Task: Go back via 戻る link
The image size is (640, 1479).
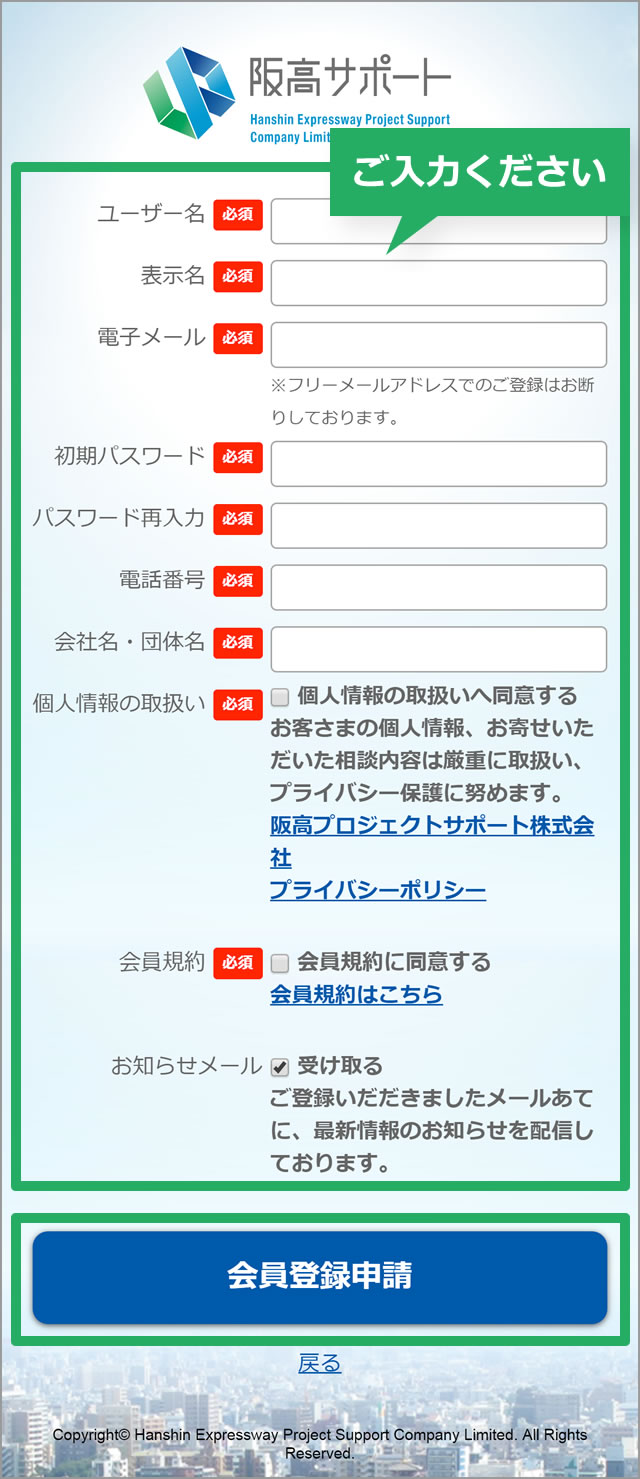Action: coord(319,1363)
